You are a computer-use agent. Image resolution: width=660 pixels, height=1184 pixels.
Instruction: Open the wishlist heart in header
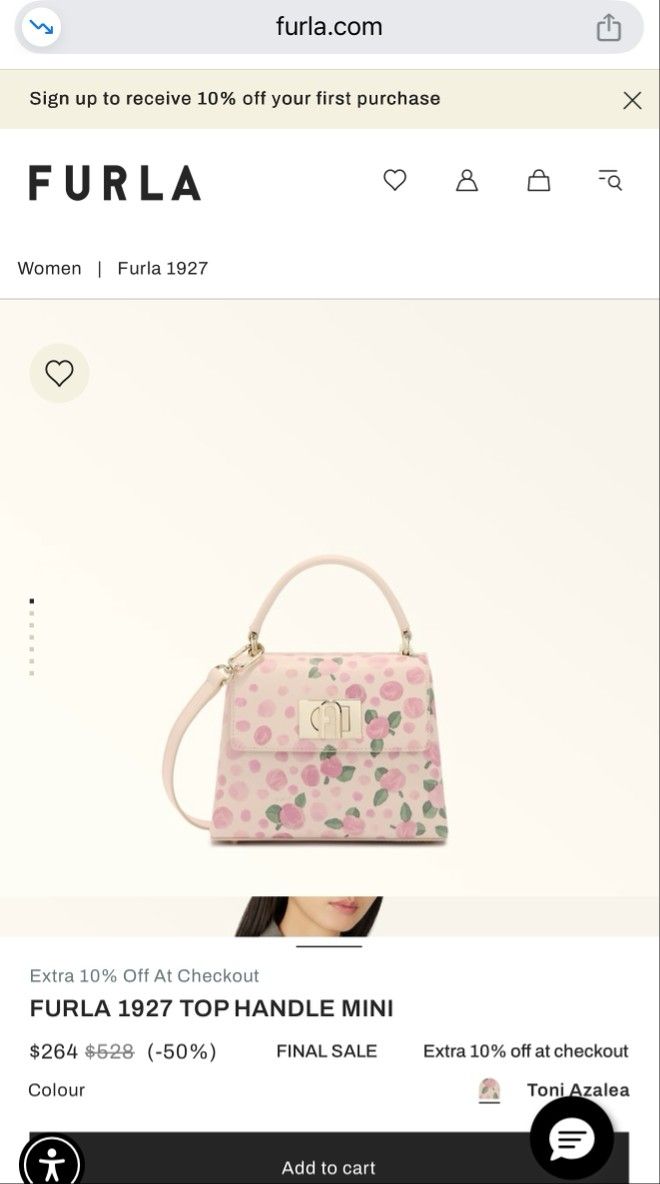click(x=394, y=180)
